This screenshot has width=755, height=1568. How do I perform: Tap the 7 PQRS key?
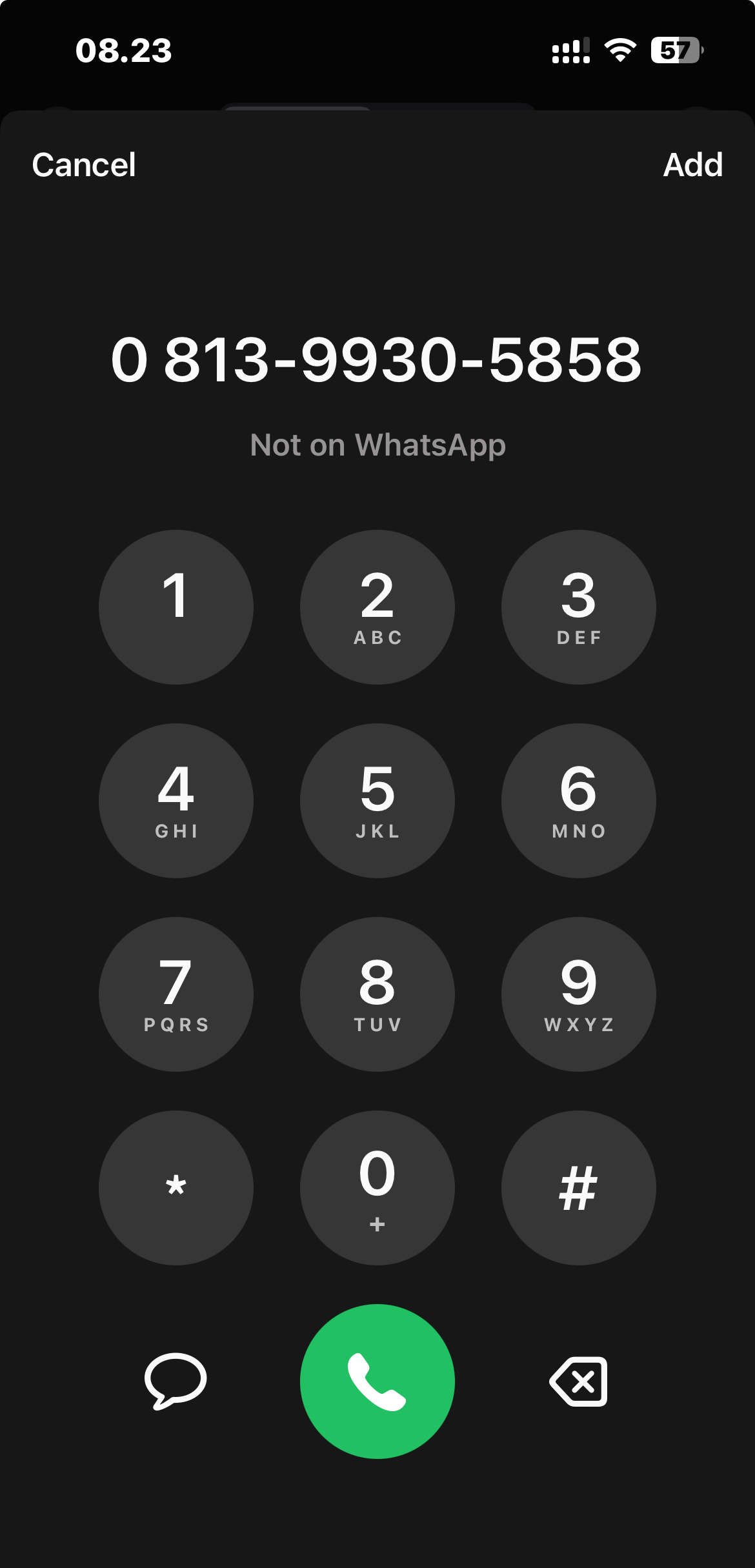(176, 994)
